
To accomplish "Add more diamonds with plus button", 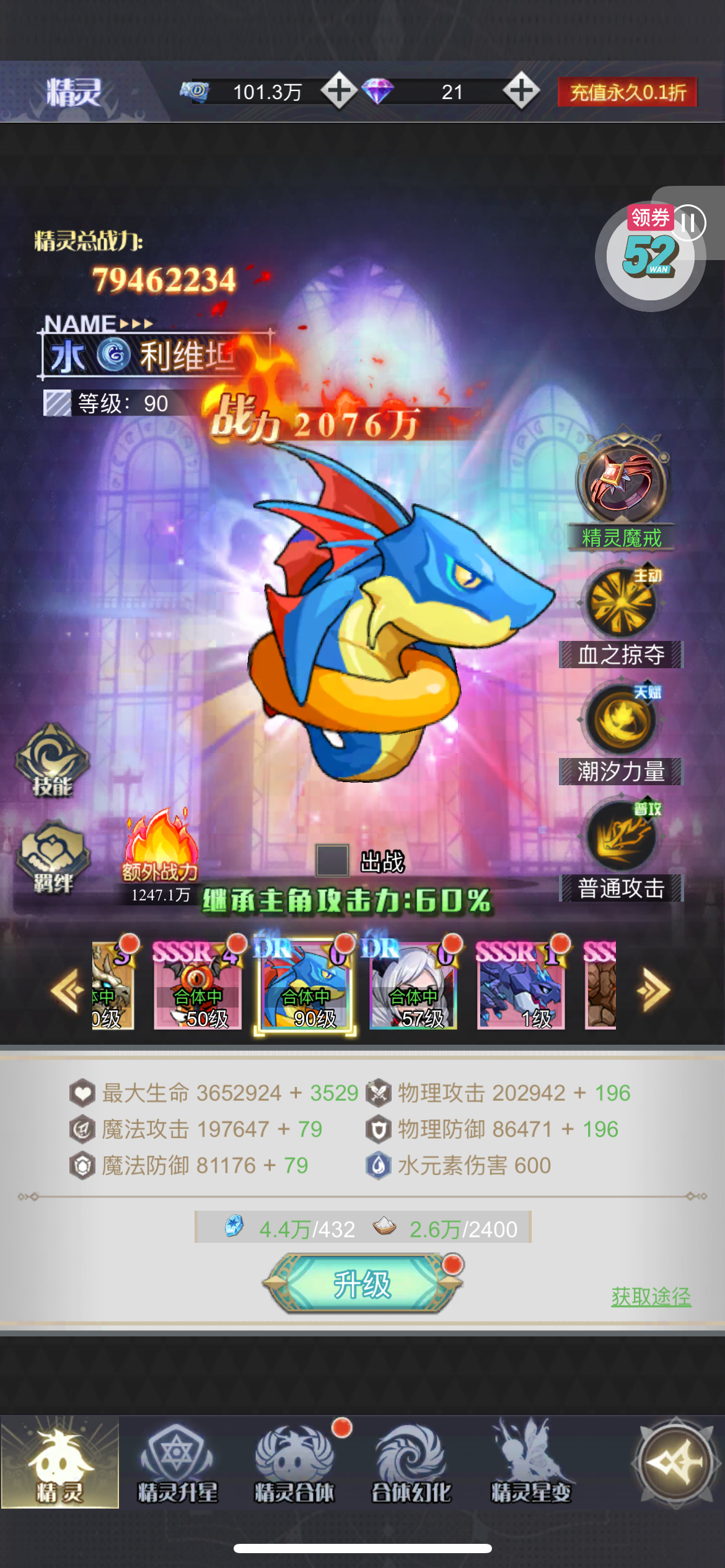I will click(x=521, y=91).
